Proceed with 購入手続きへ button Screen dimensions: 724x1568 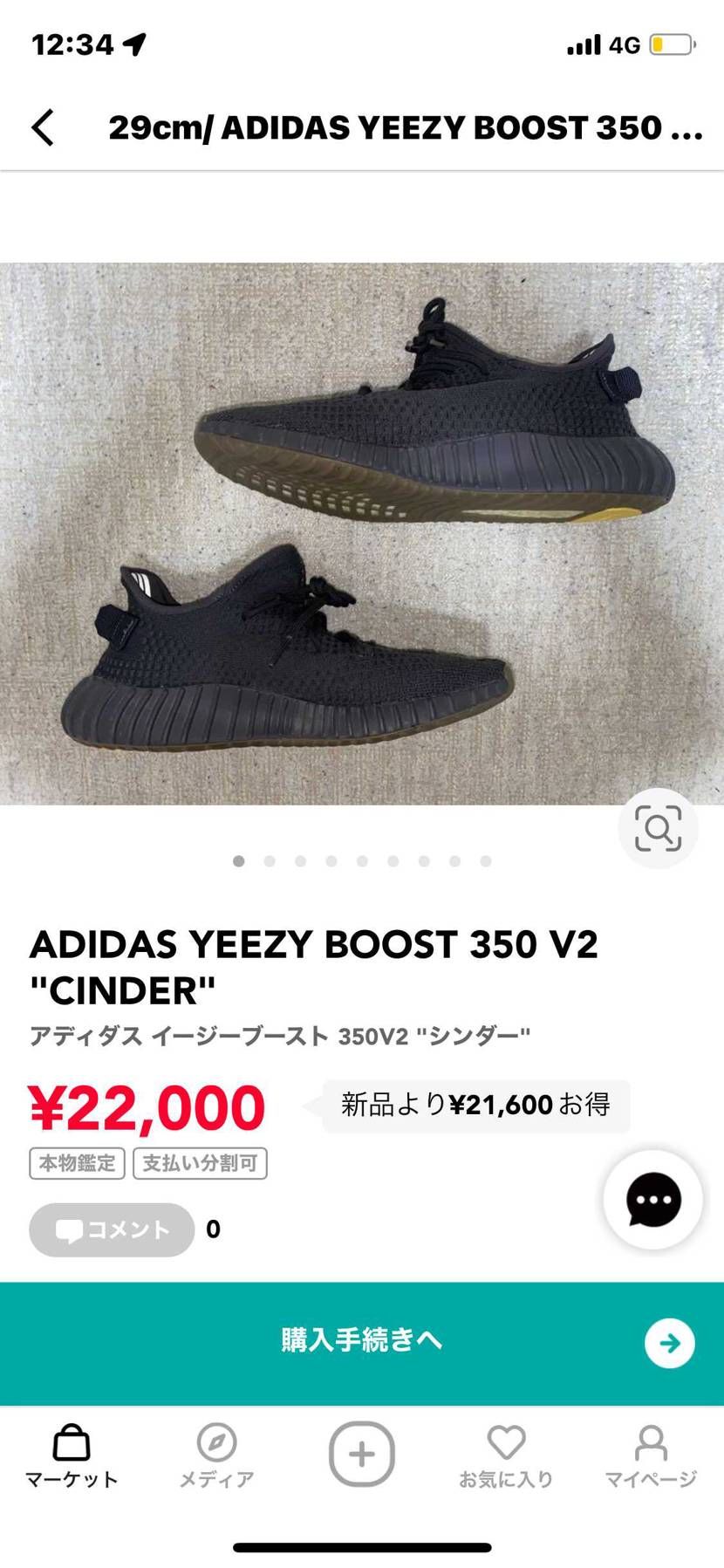[x=362, y=1342]
